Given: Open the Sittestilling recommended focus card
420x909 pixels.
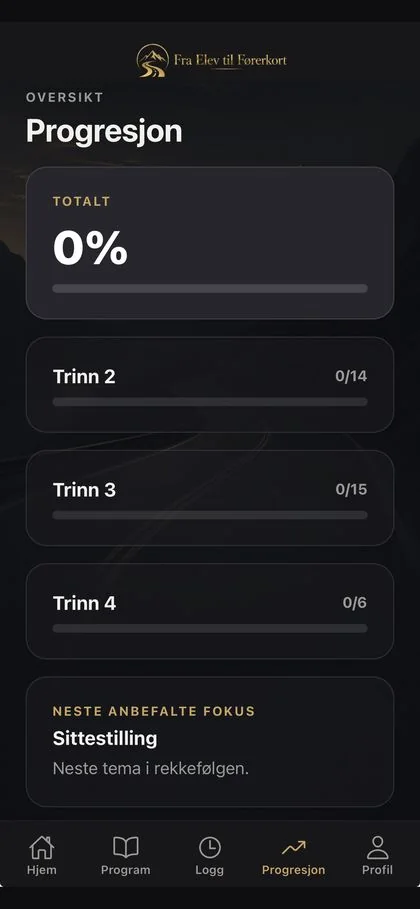Looking at the screenshot, I should 210,741.
